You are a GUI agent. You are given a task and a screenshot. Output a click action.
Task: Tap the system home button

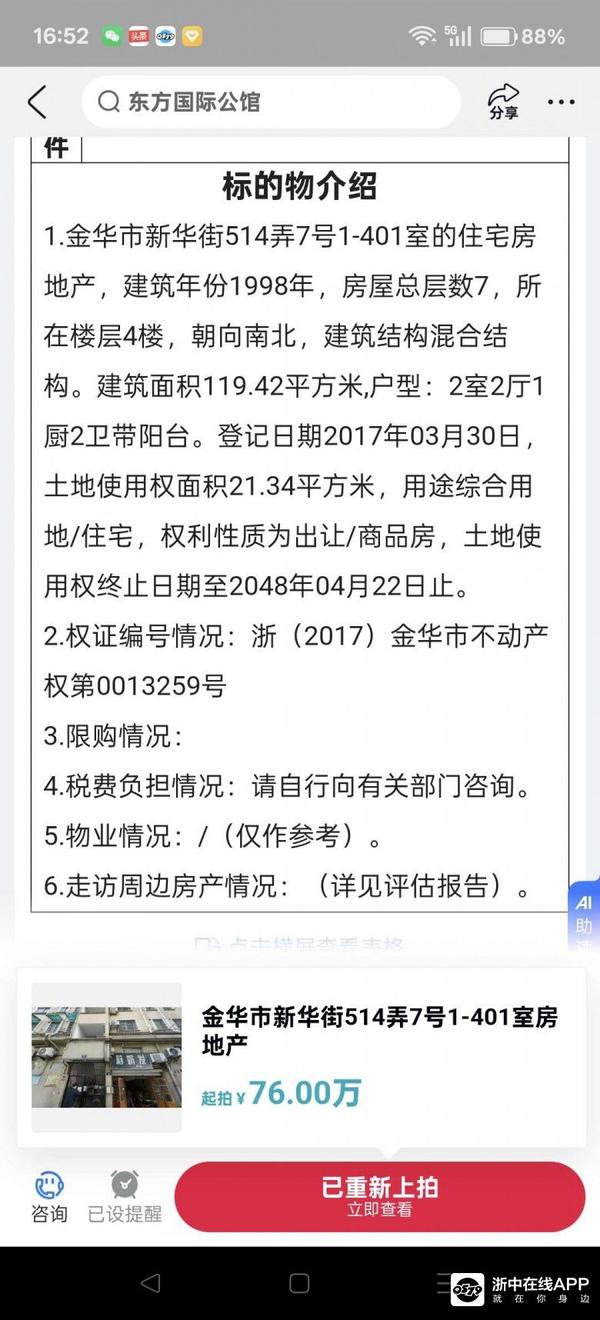coord(299,1283)
